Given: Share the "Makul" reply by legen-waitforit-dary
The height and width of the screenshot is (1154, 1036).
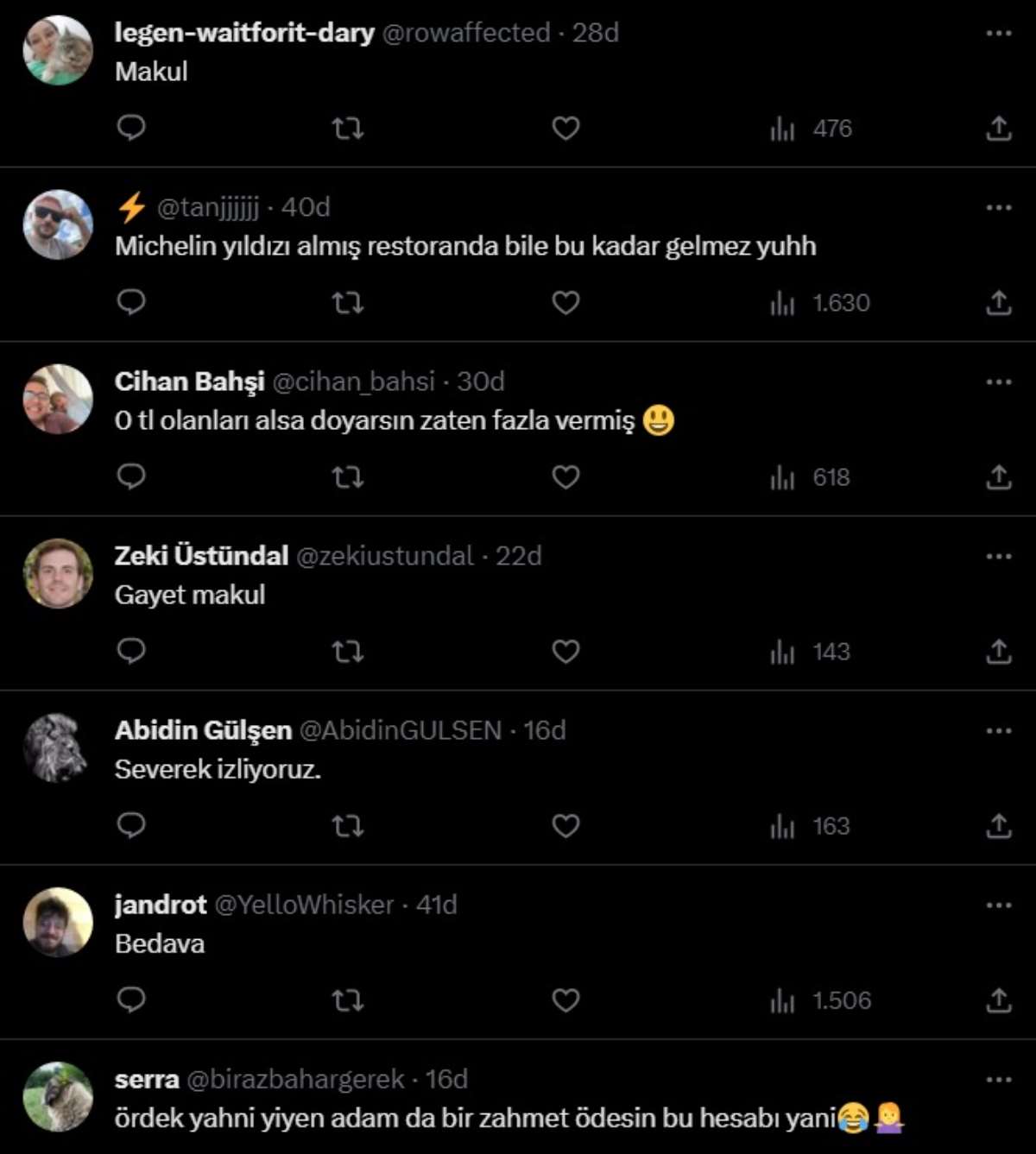Looking at the screenshot, I should click(x=998, y=129).
